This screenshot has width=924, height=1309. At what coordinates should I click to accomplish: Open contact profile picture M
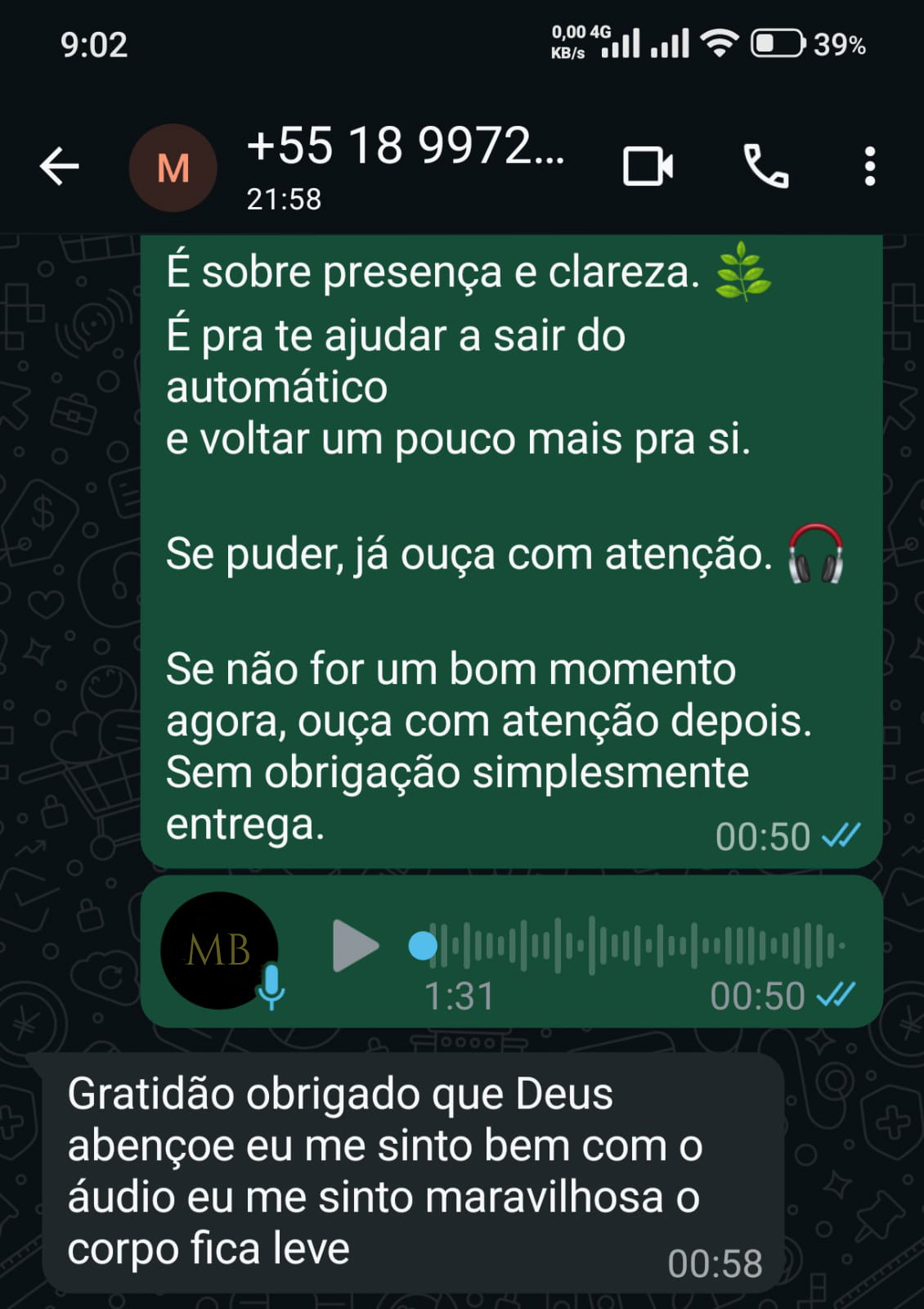[x=173, y=168]
